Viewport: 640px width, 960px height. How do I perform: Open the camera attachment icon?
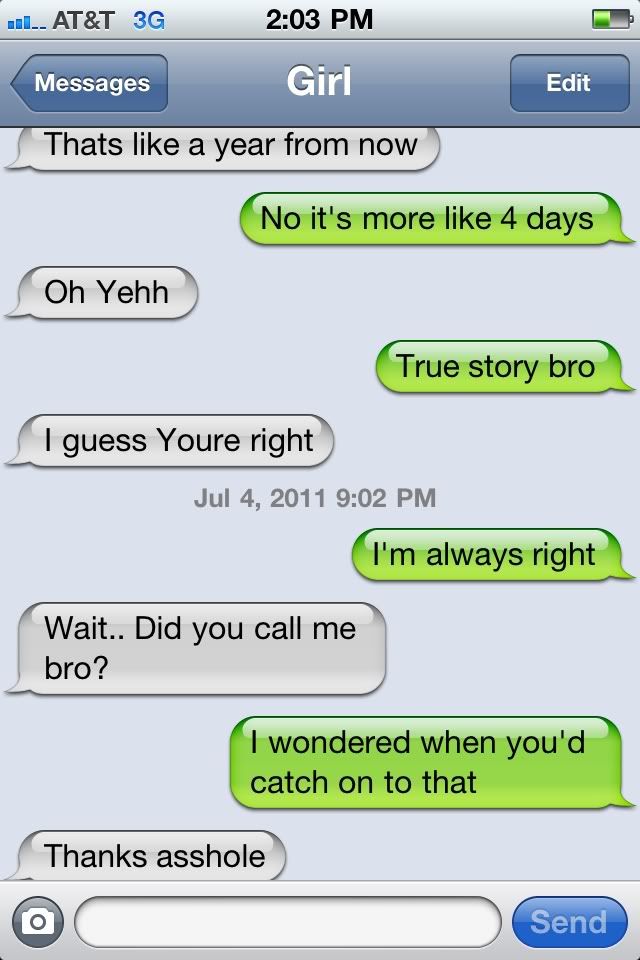[x=38, y=922]
